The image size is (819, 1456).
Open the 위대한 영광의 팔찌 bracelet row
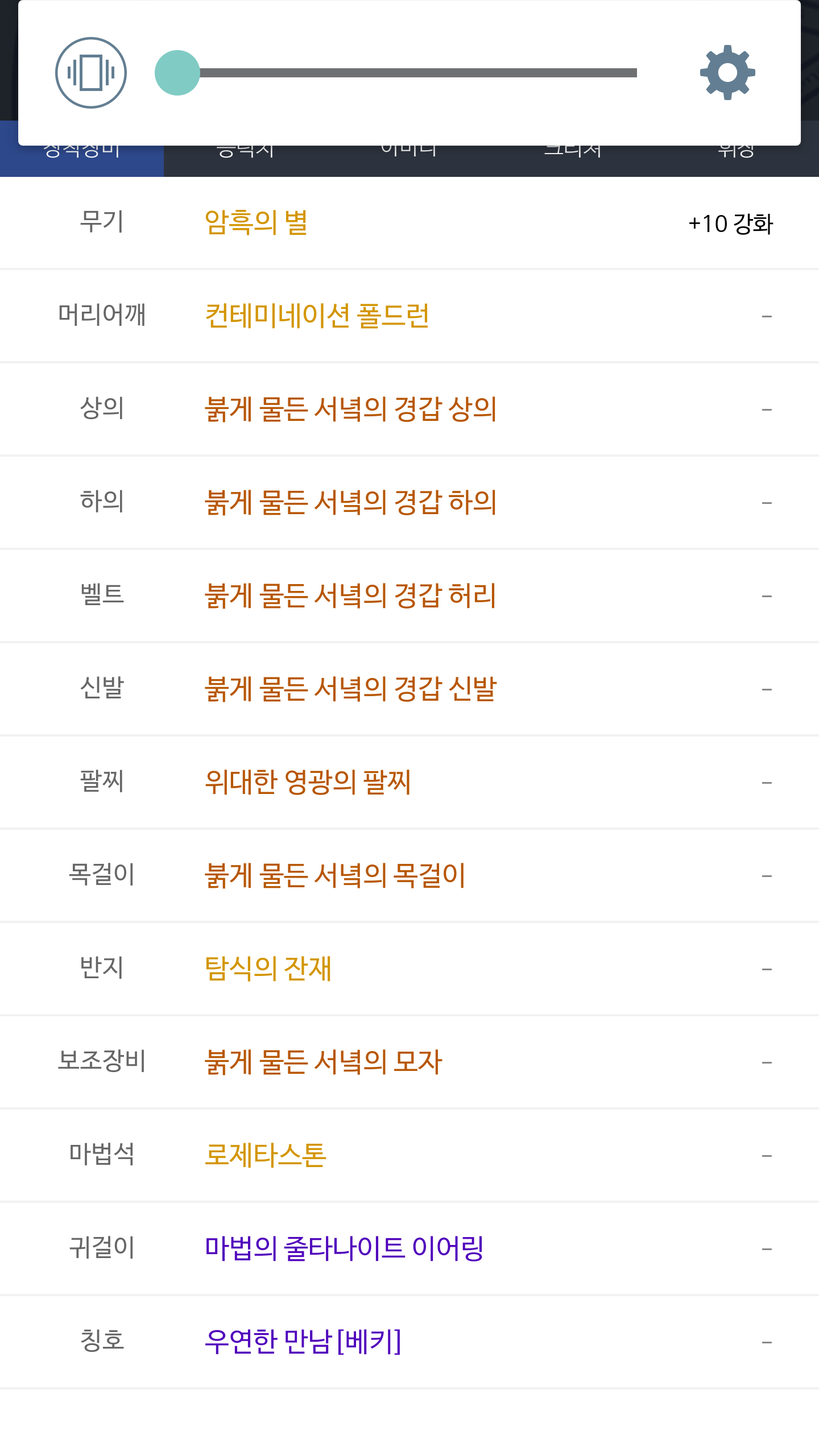[x=409, y=782]
